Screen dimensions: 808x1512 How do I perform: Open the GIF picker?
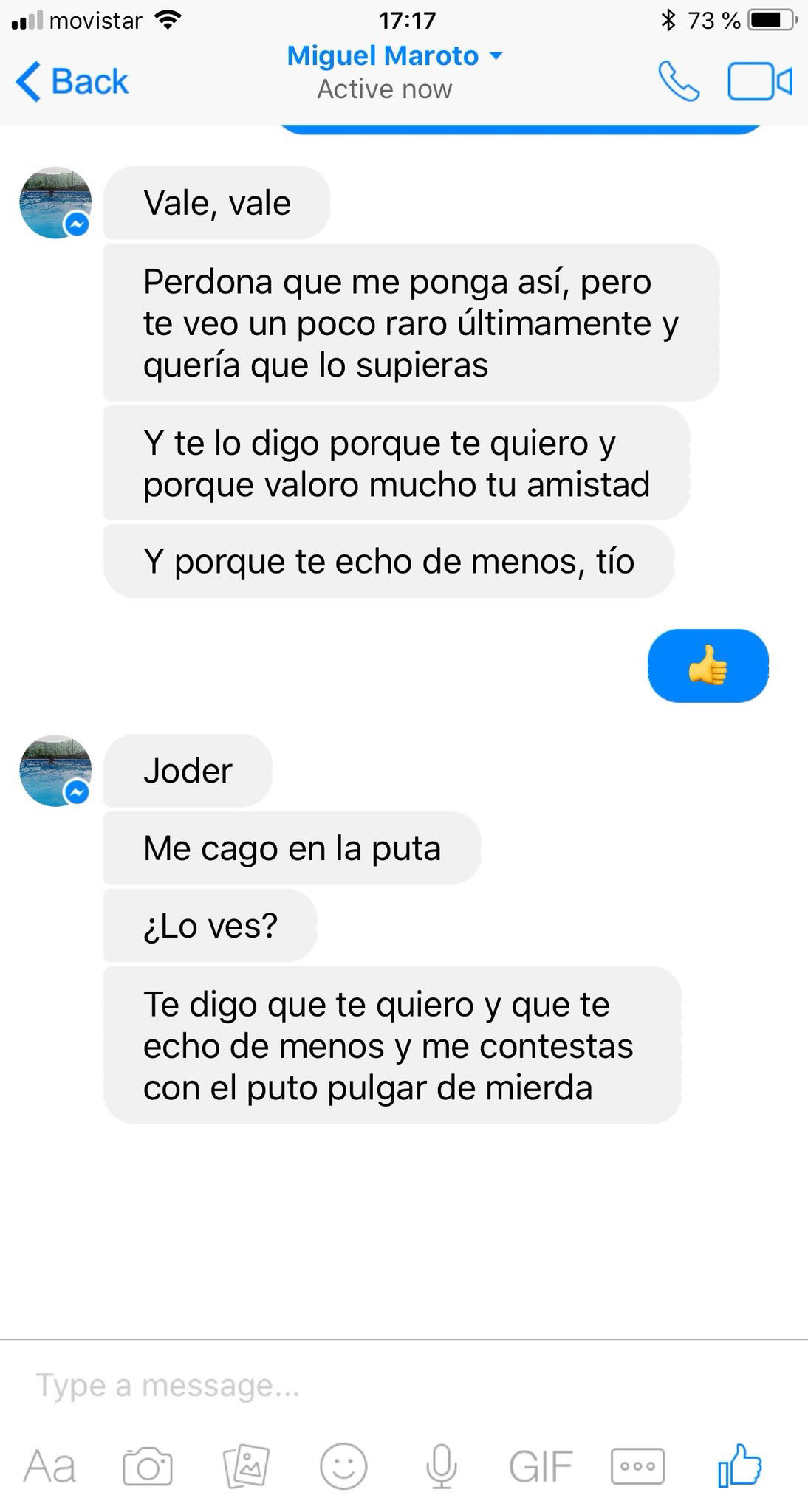(540, 1466)
